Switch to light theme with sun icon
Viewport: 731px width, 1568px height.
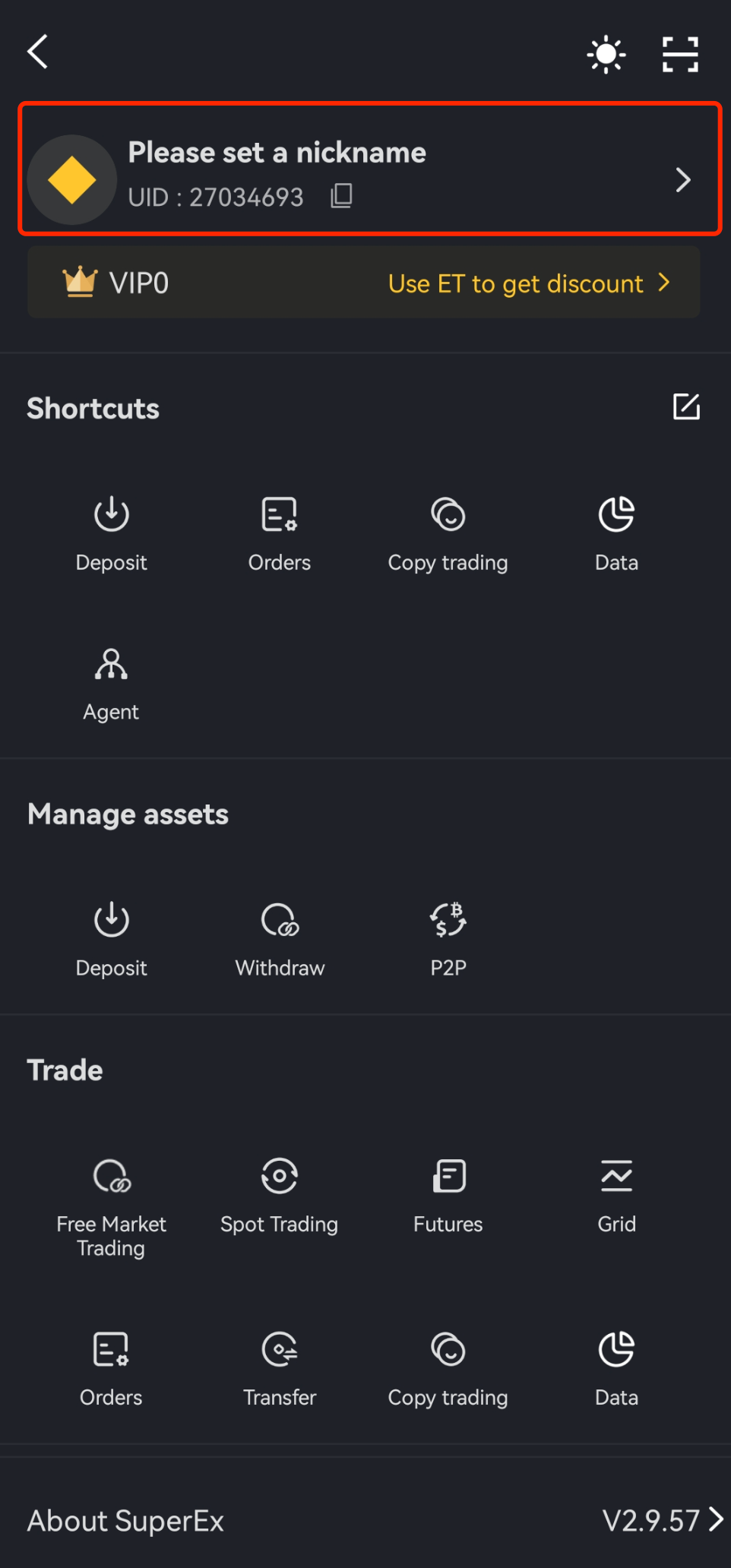[606, 54]
